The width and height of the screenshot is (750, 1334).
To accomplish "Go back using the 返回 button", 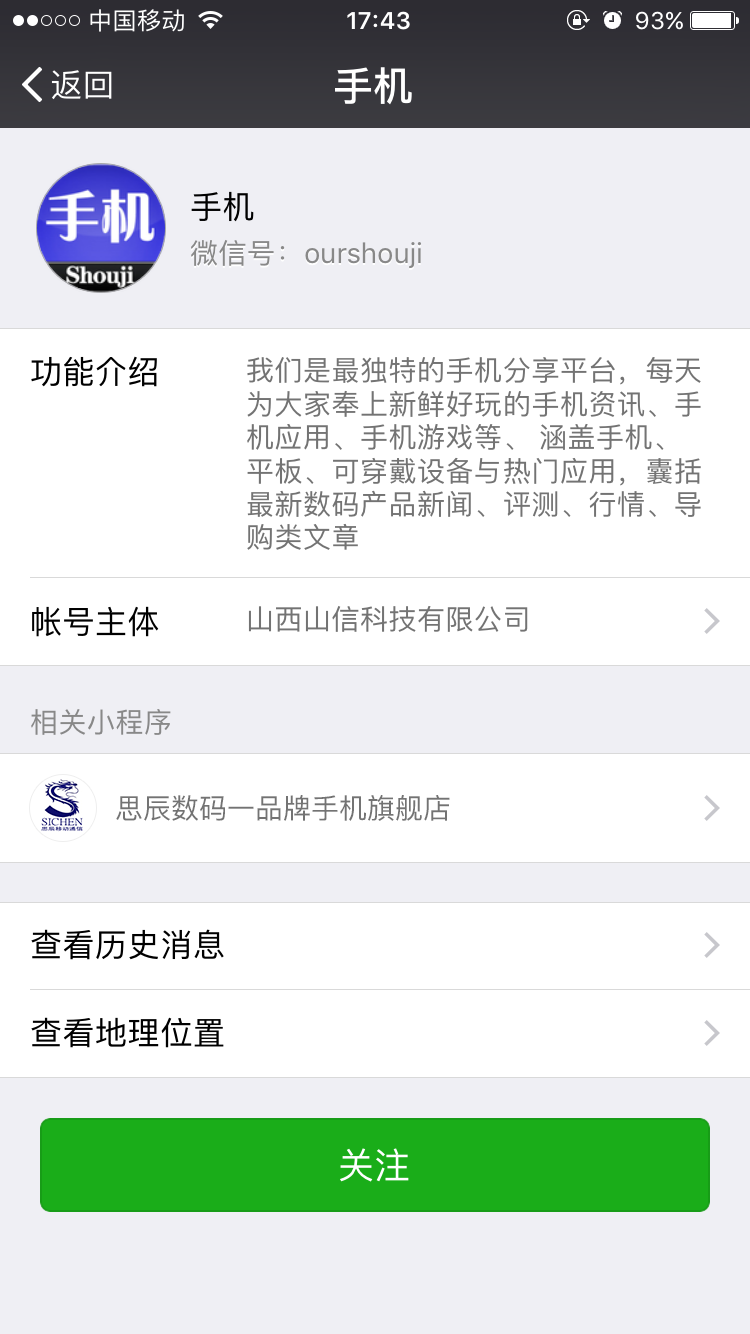I will [x=68, y=86].
